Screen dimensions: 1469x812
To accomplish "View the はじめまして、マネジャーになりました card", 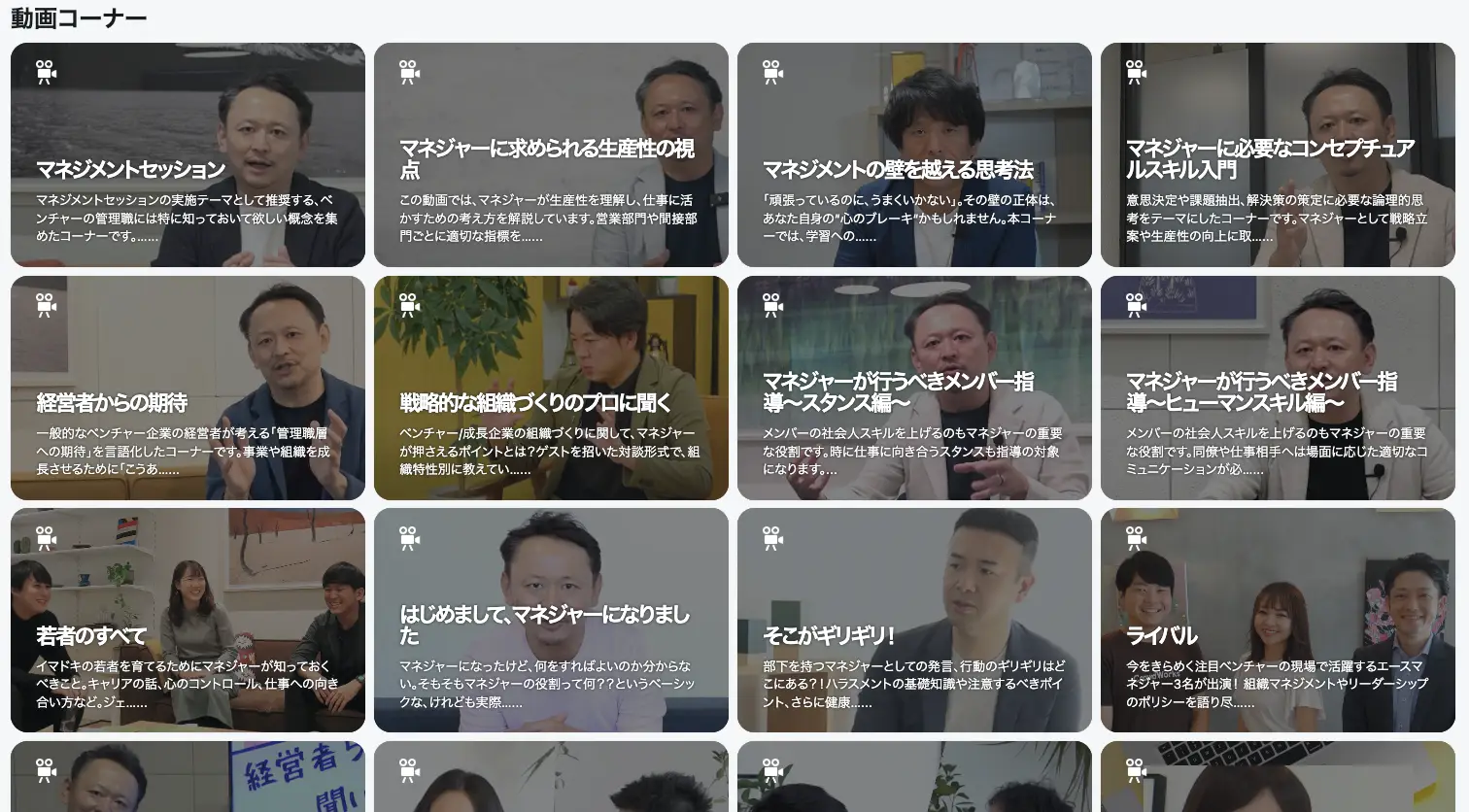I will point(551,621).
